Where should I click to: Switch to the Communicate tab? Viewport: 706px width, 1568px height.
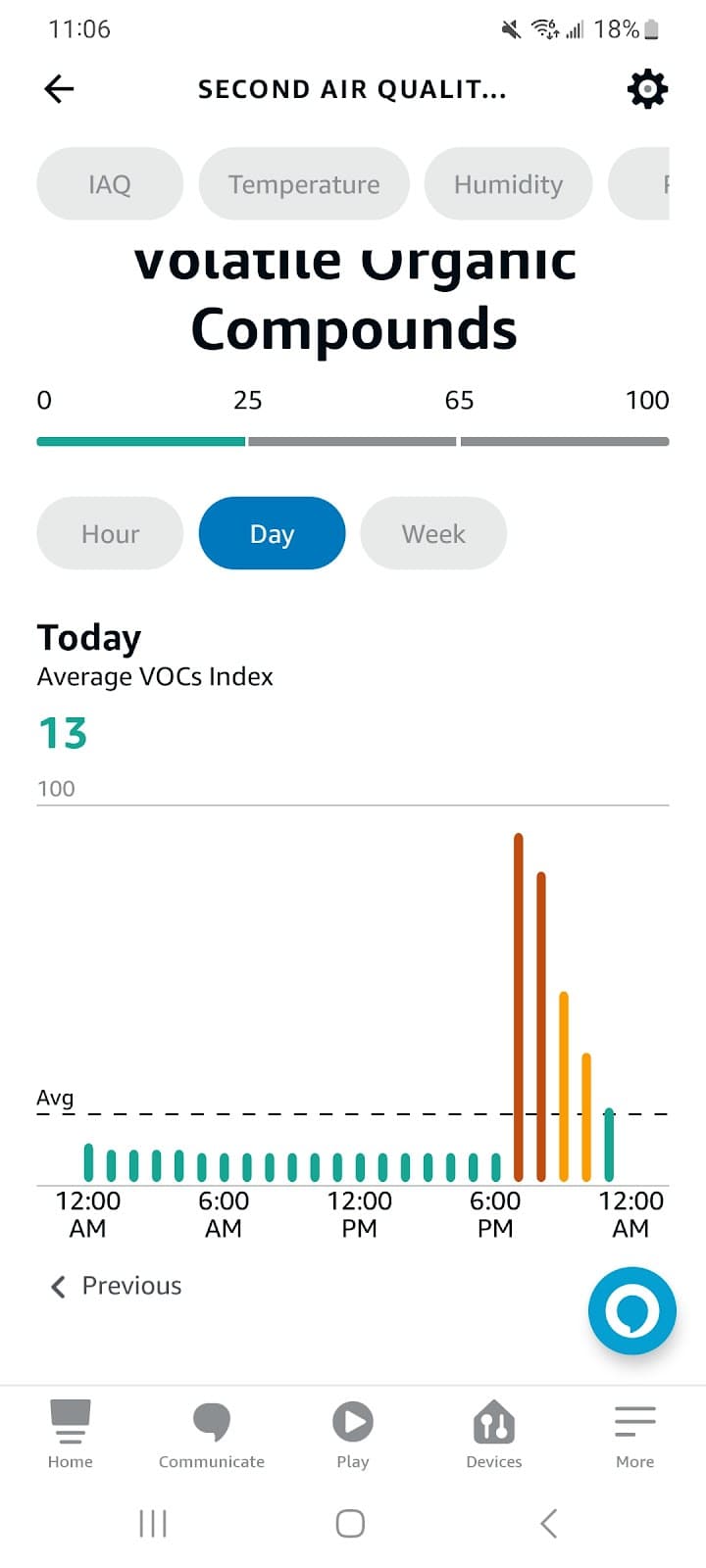click(x=212, y=1434)
